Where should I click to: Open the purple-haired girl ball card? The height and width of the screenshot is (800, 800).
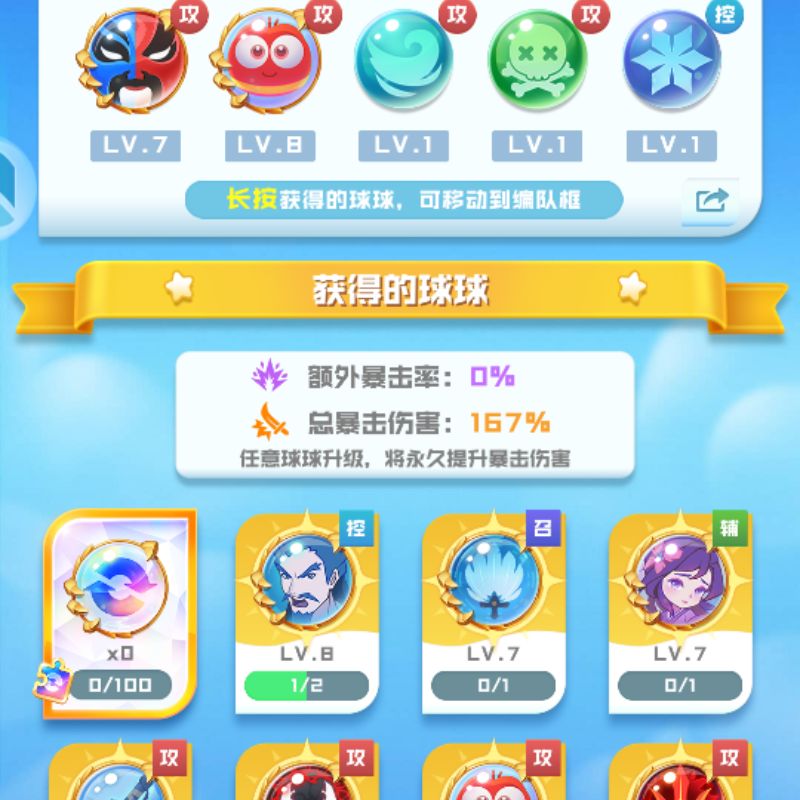pos(680,612)
